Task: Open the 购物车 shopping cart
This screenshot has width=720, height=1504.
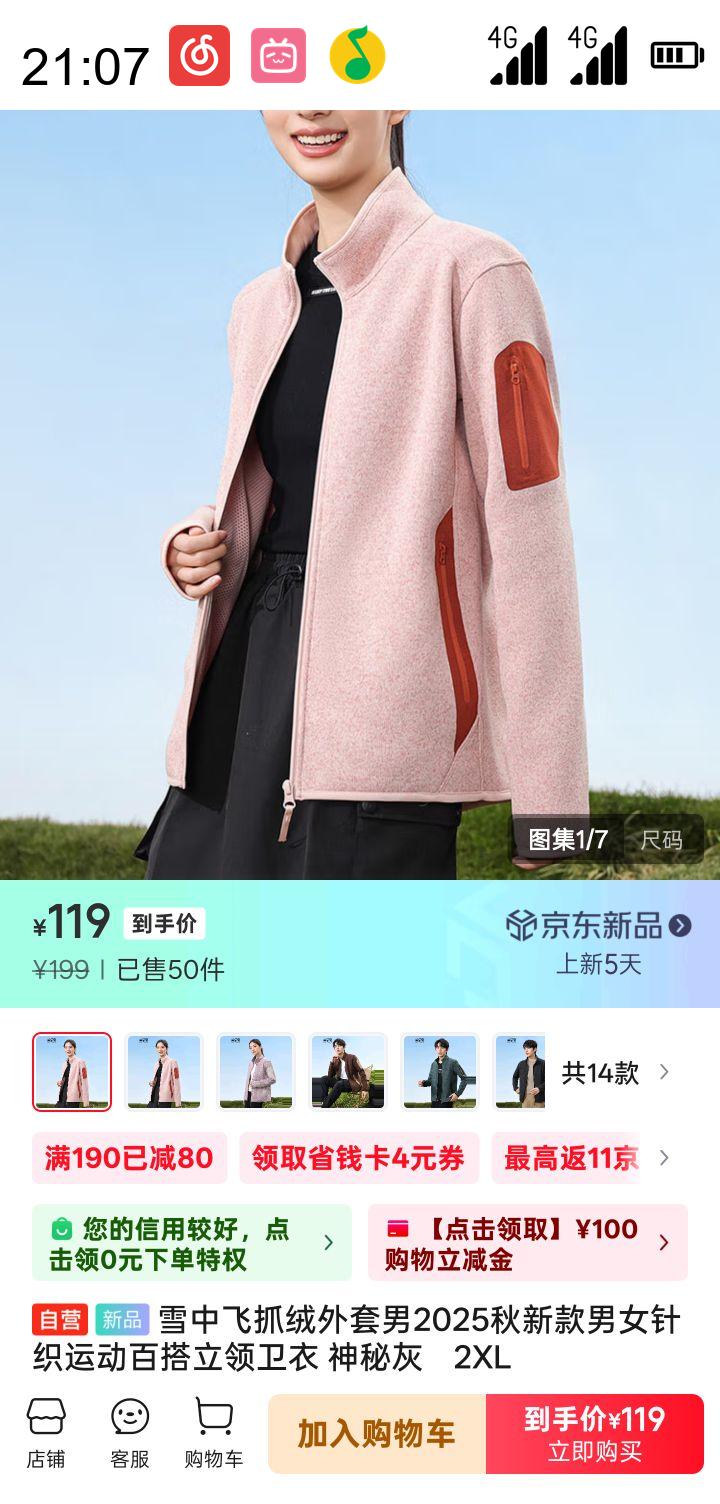Action: tap(213, 1433)
